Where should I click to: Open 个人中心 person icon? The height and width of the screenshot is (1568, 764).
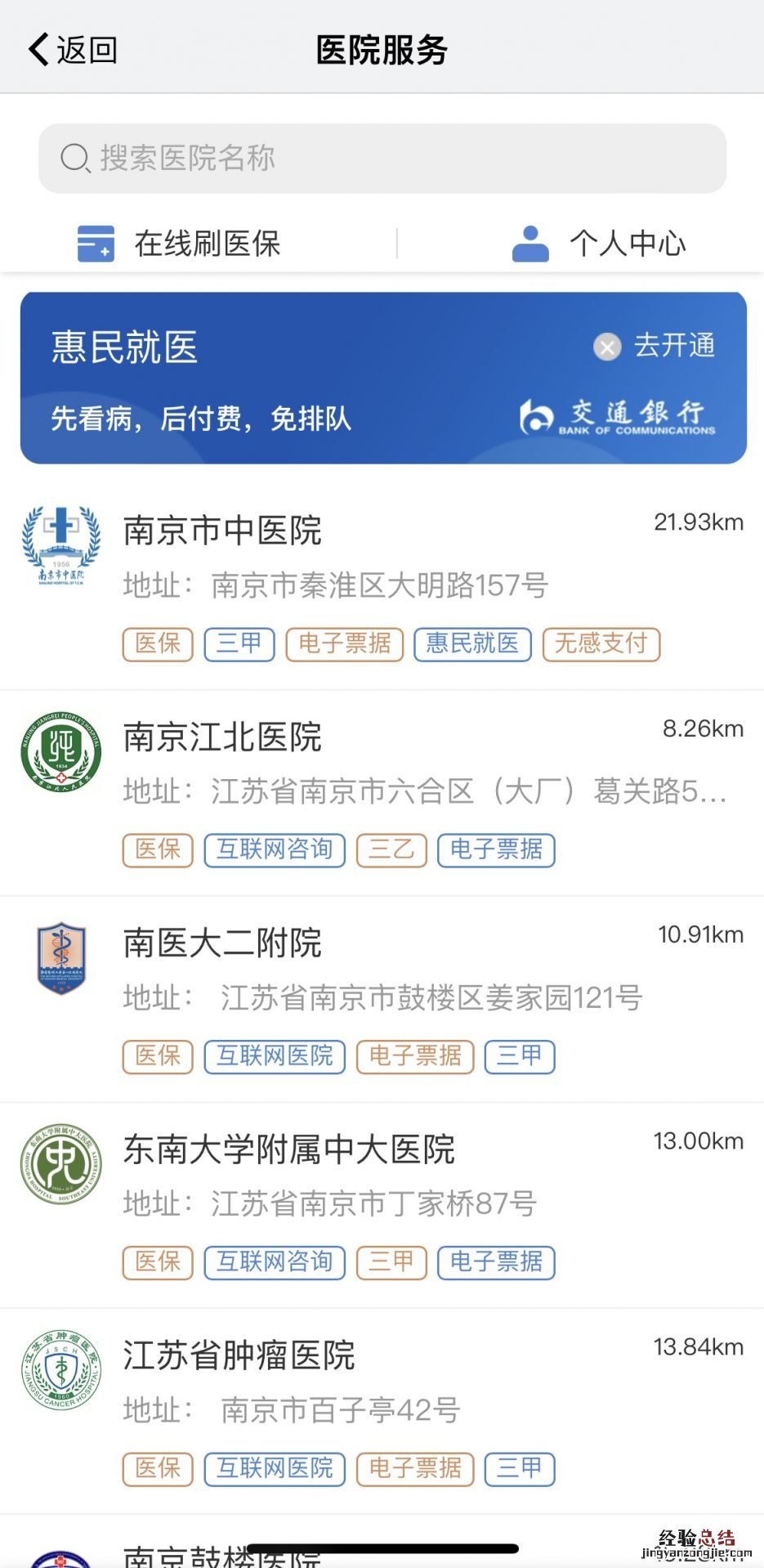[x=529, y=241]
